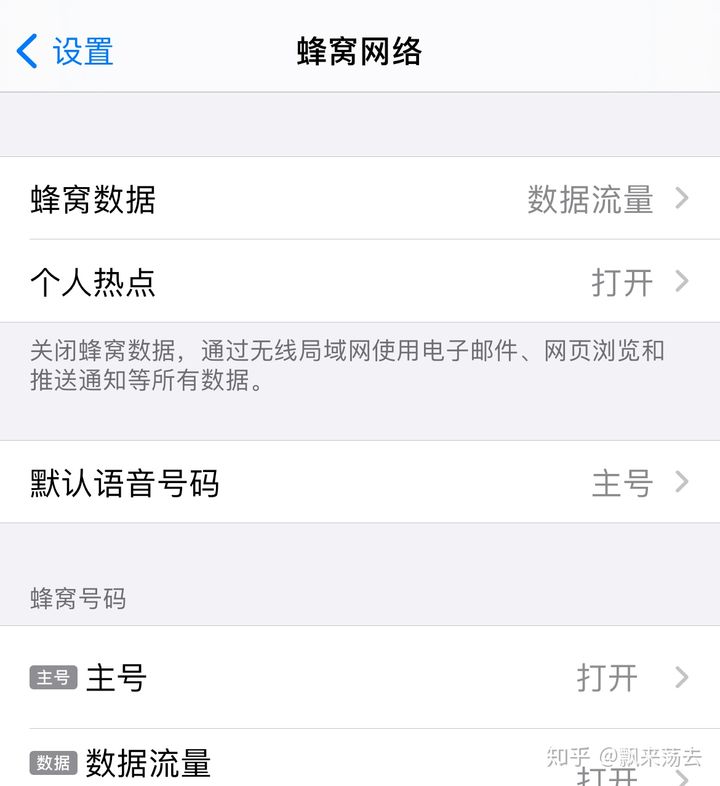Expand the chevron next to 蜂窝数据

click(x=684, y=200)
